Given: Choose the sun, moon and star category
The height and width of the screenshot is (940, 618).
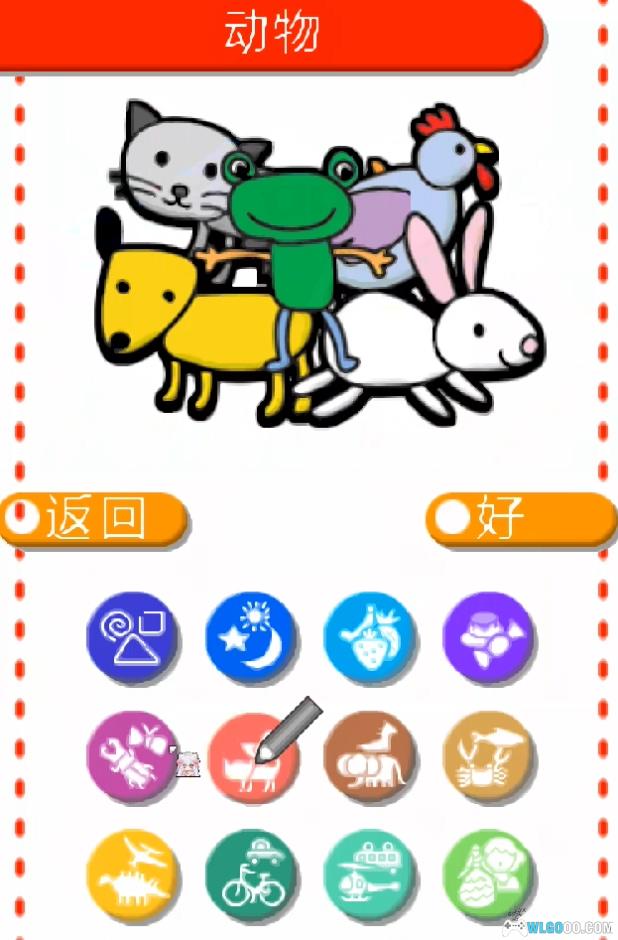Looking at the screenshot, I should point(250,638).
